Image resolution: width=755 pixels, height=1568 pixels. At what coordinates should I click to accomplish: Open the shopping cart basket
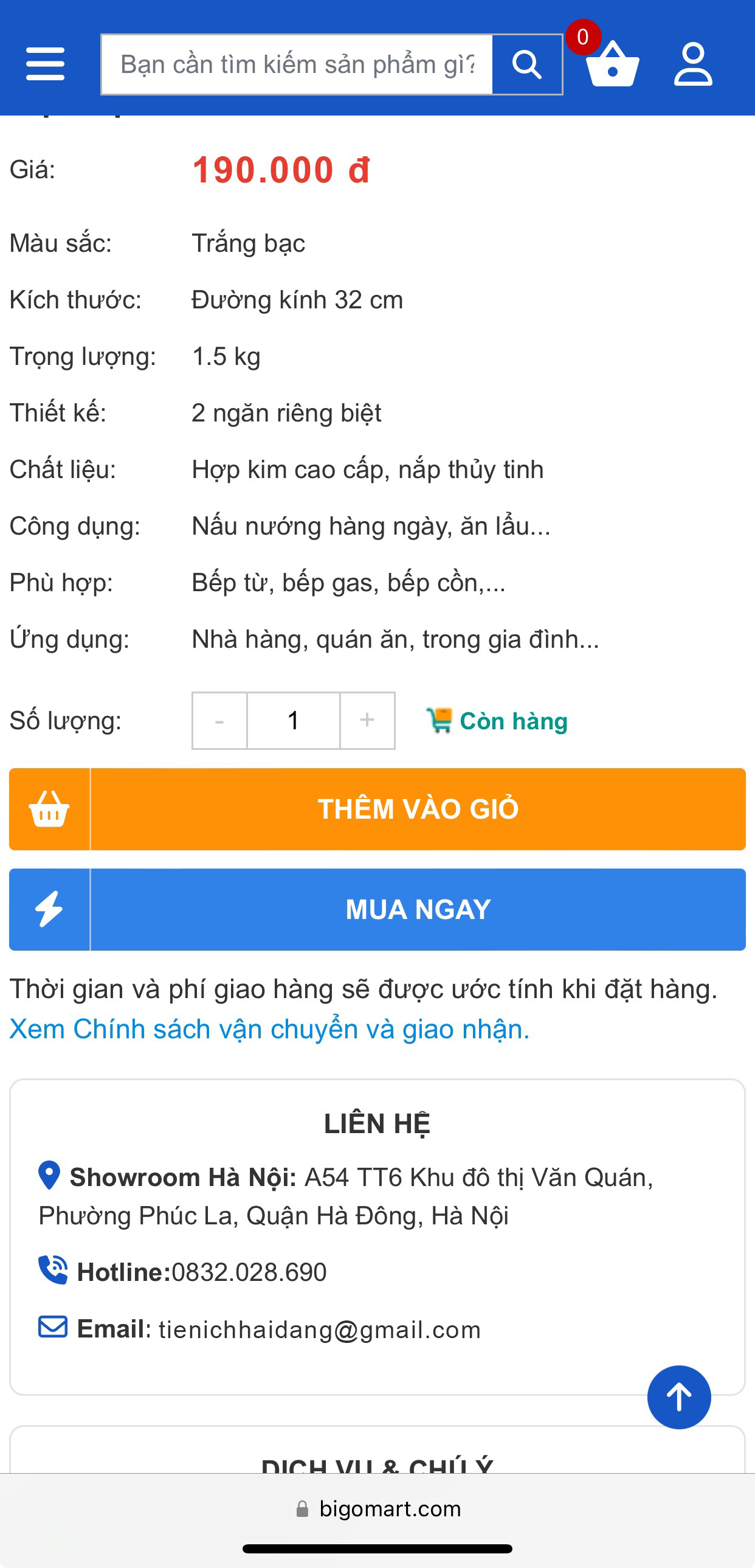coord(612,64)
